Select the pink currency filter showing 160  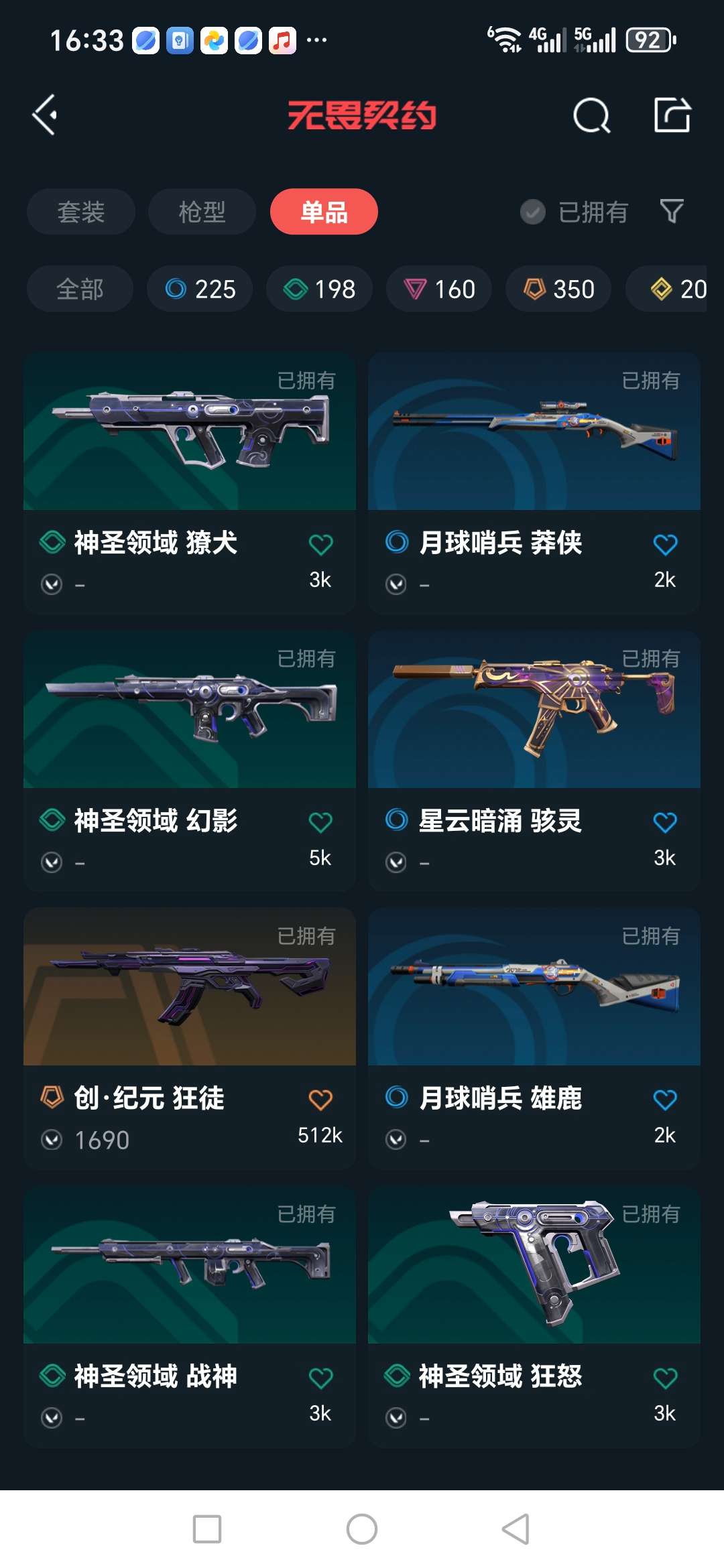pos(438,289)
